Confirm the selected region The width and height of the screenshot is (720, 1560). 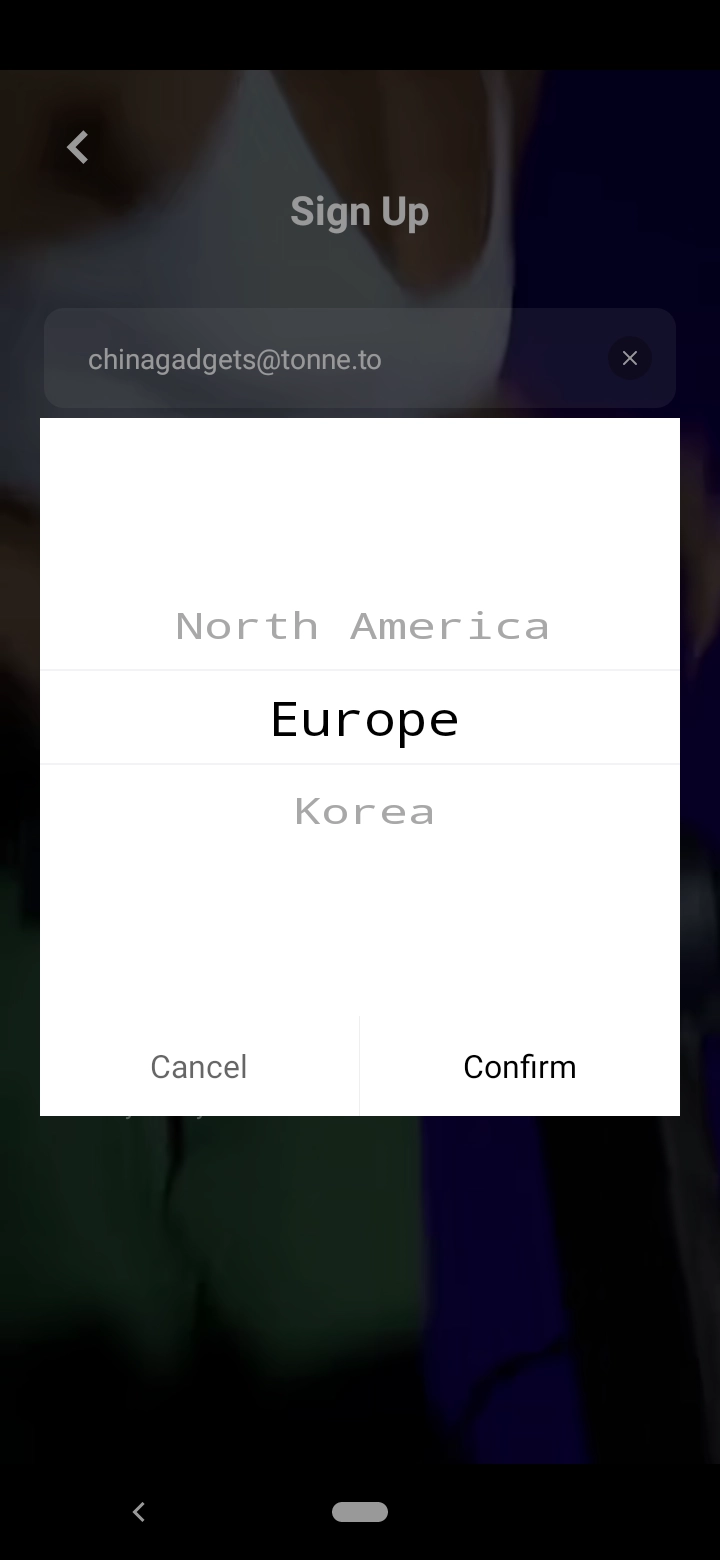520,1066
